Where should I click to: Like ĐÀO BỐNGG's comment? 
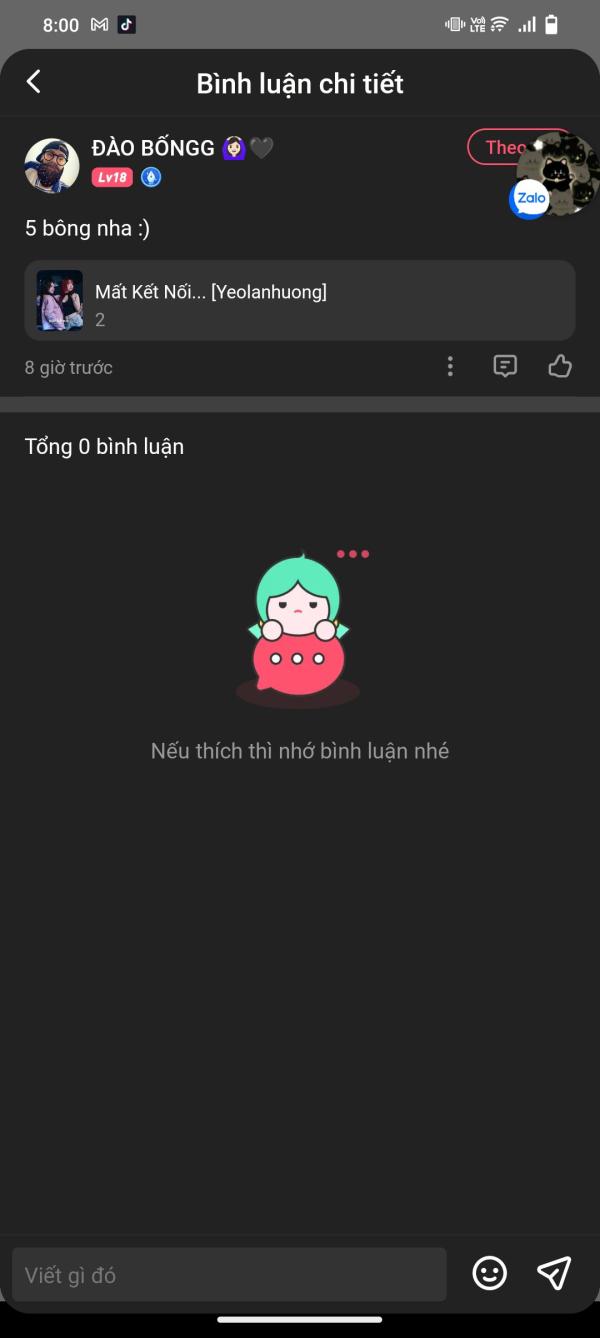(x=560, y=367)
